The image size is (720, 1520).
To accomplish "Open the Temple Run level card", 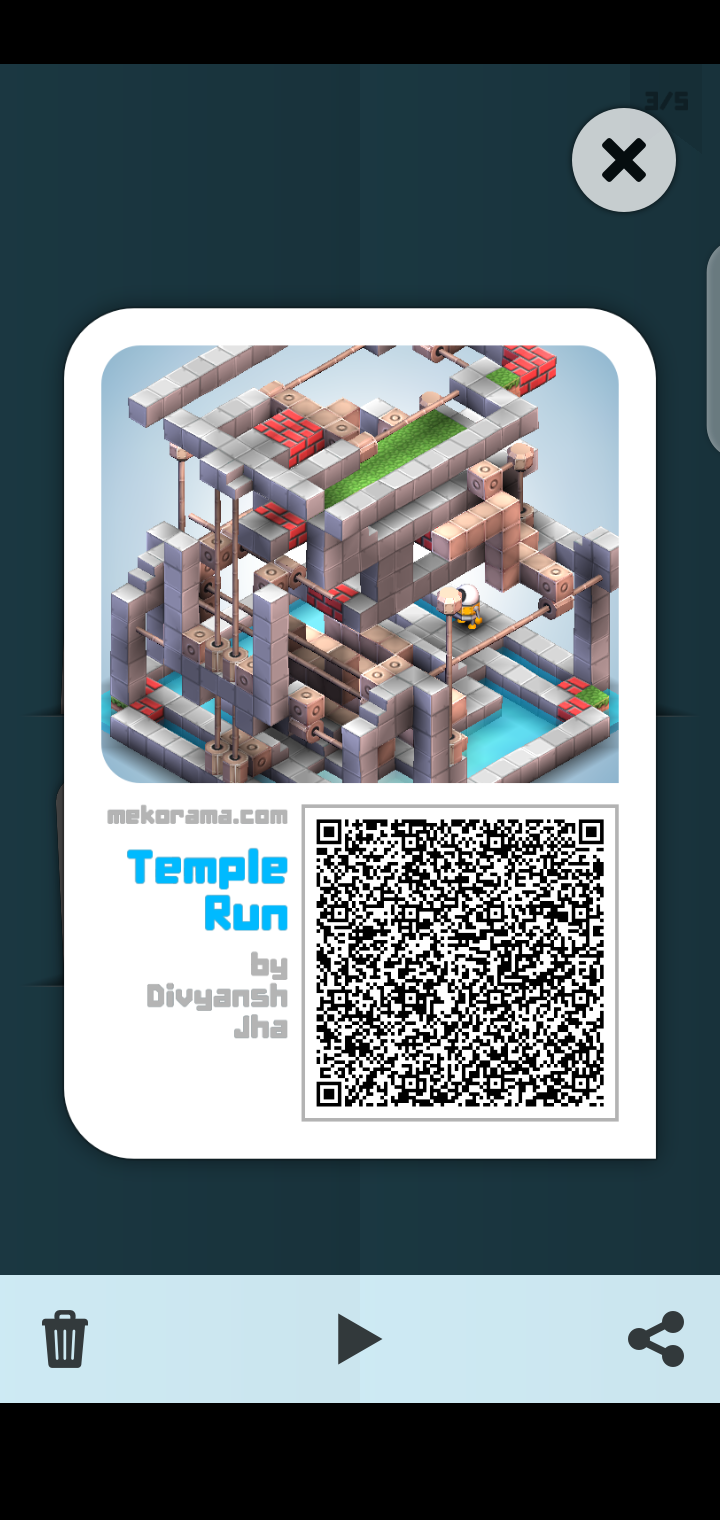I will tap(360, 563).
